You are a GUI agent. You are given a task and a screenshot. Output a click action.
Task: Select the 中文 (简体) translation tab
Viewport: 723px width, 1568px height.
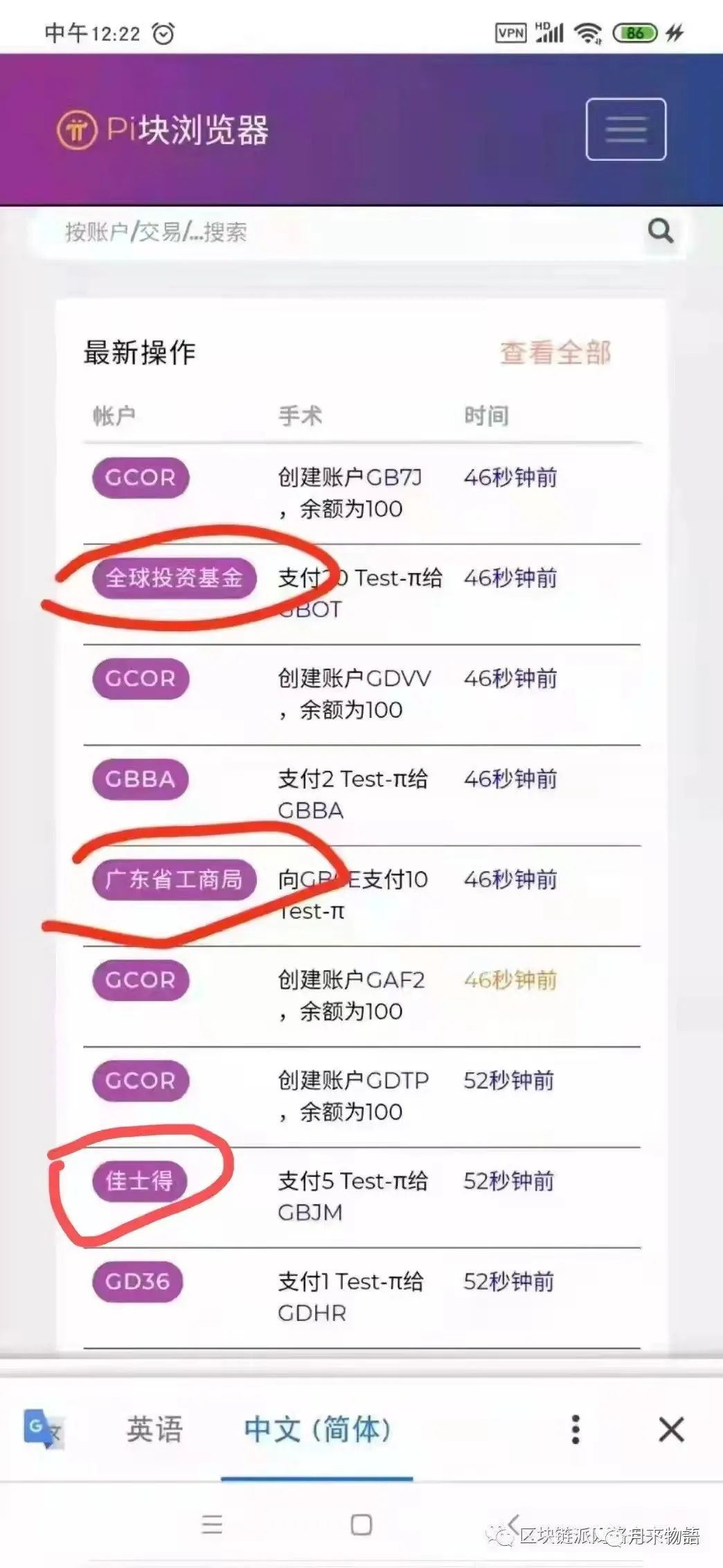(317, 1429)
